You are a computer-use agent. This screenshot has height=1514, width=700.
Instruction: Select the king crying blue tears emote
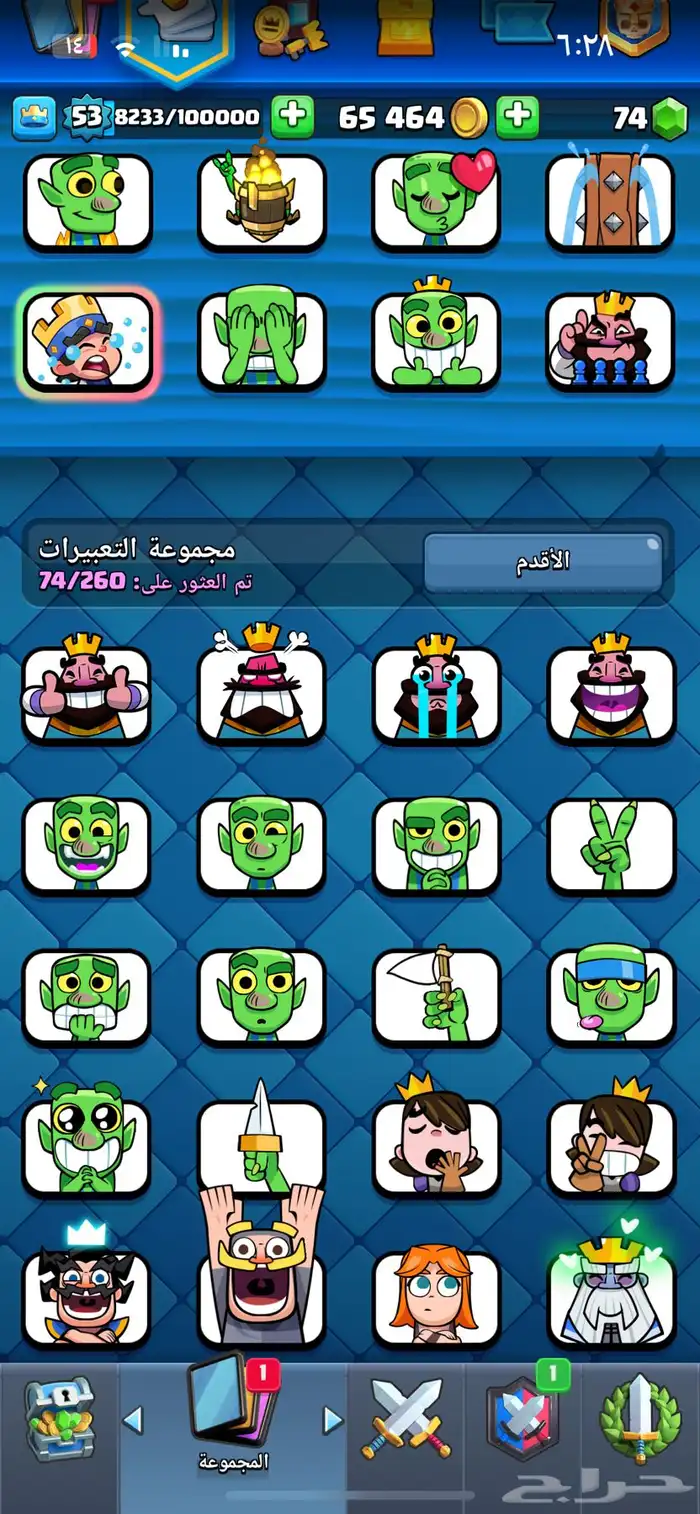(x=436, y=692)
